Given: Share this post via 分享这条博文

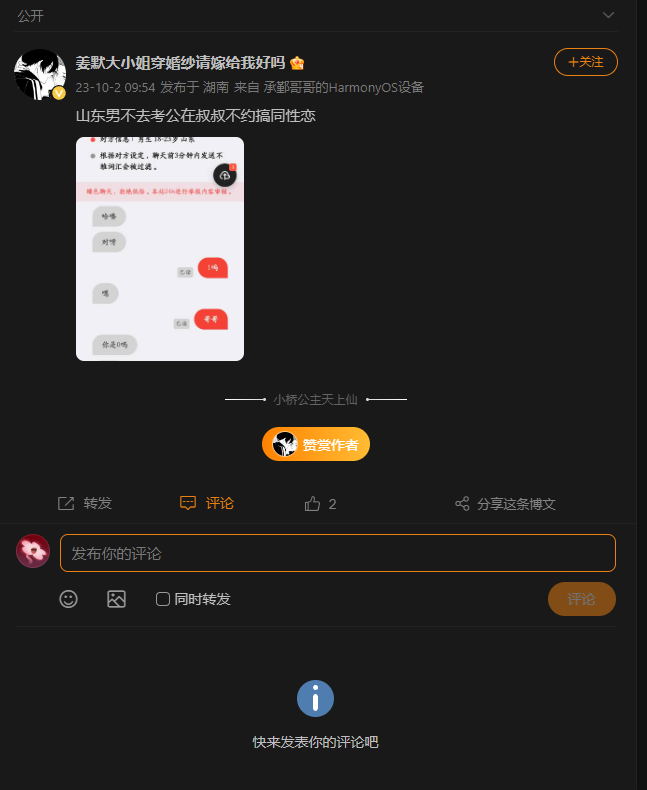Looking at the screenshot, I should point(505,504).
